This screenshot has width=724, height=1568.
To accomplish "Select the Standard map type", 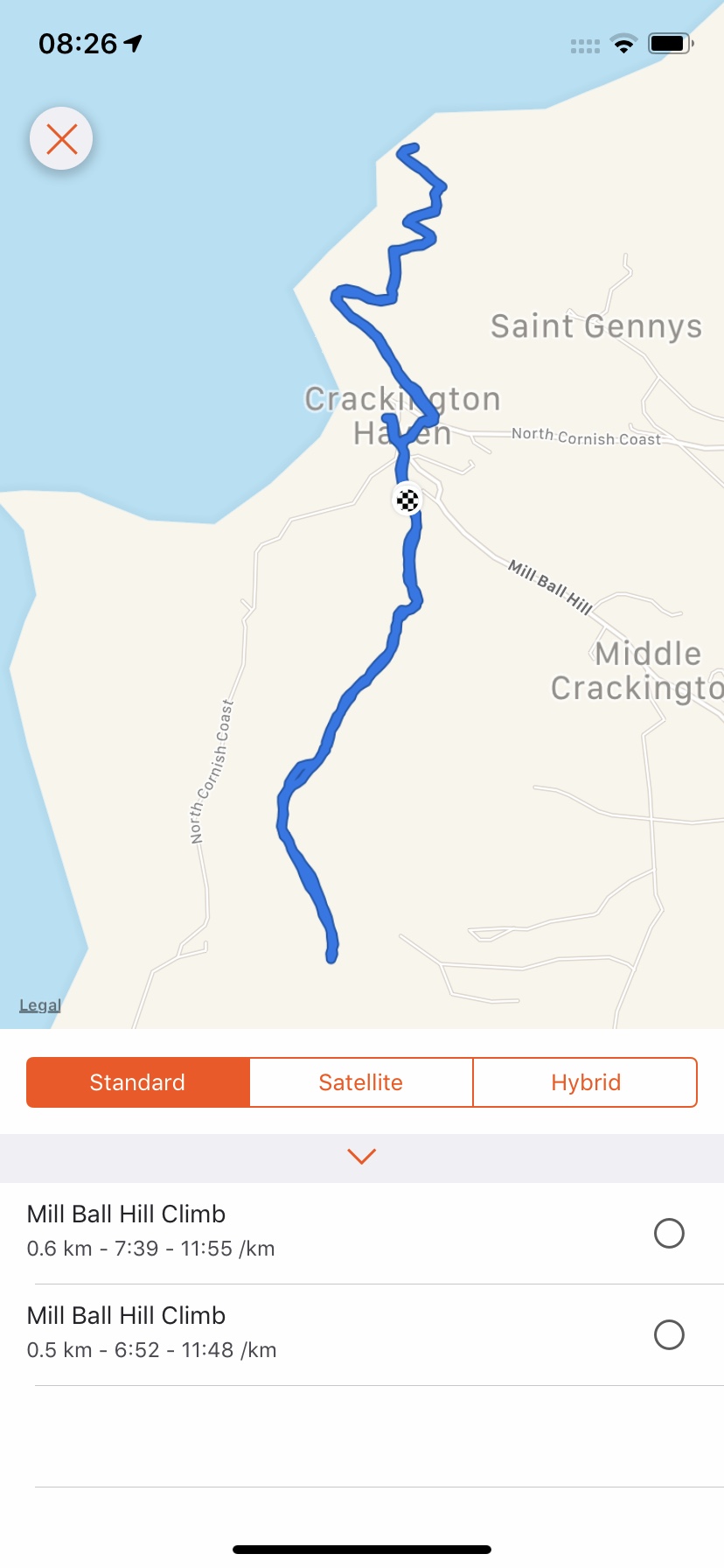I will click(138, 1082).
